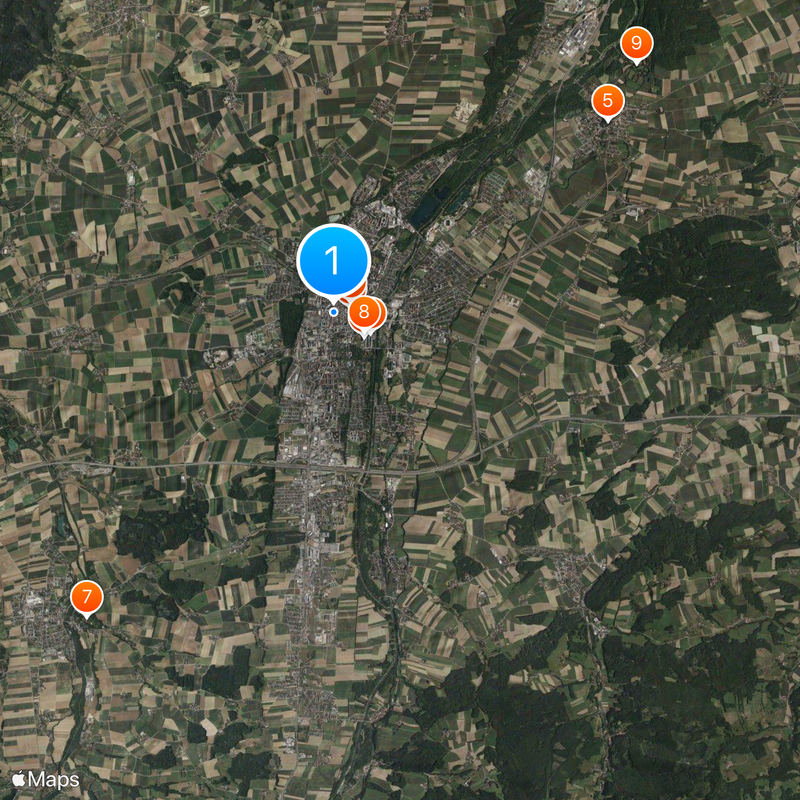Select map pin number 9

[x=636, y=44]
